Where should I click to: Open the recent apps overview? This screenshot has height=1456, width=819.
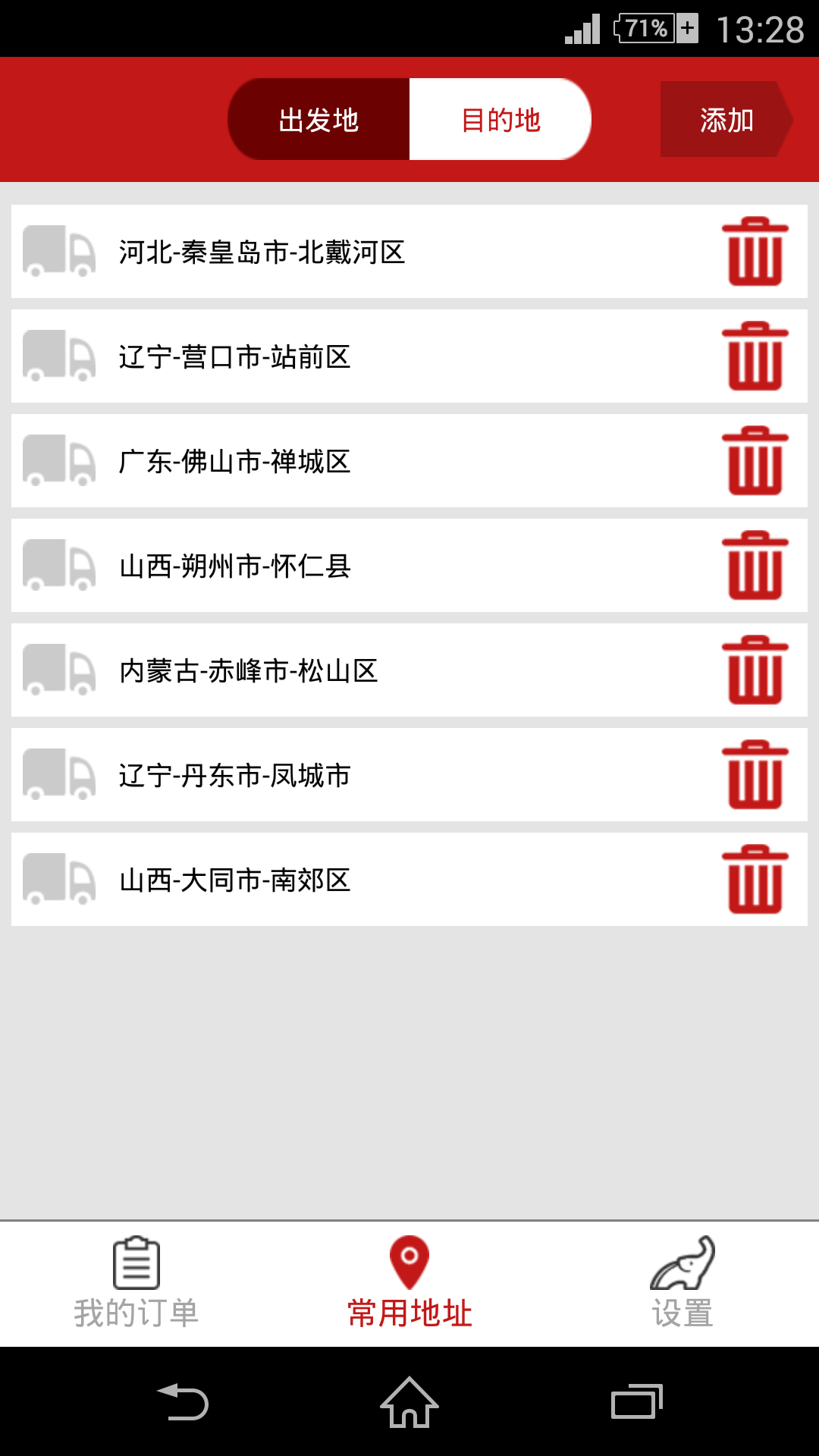[636, 1402]
